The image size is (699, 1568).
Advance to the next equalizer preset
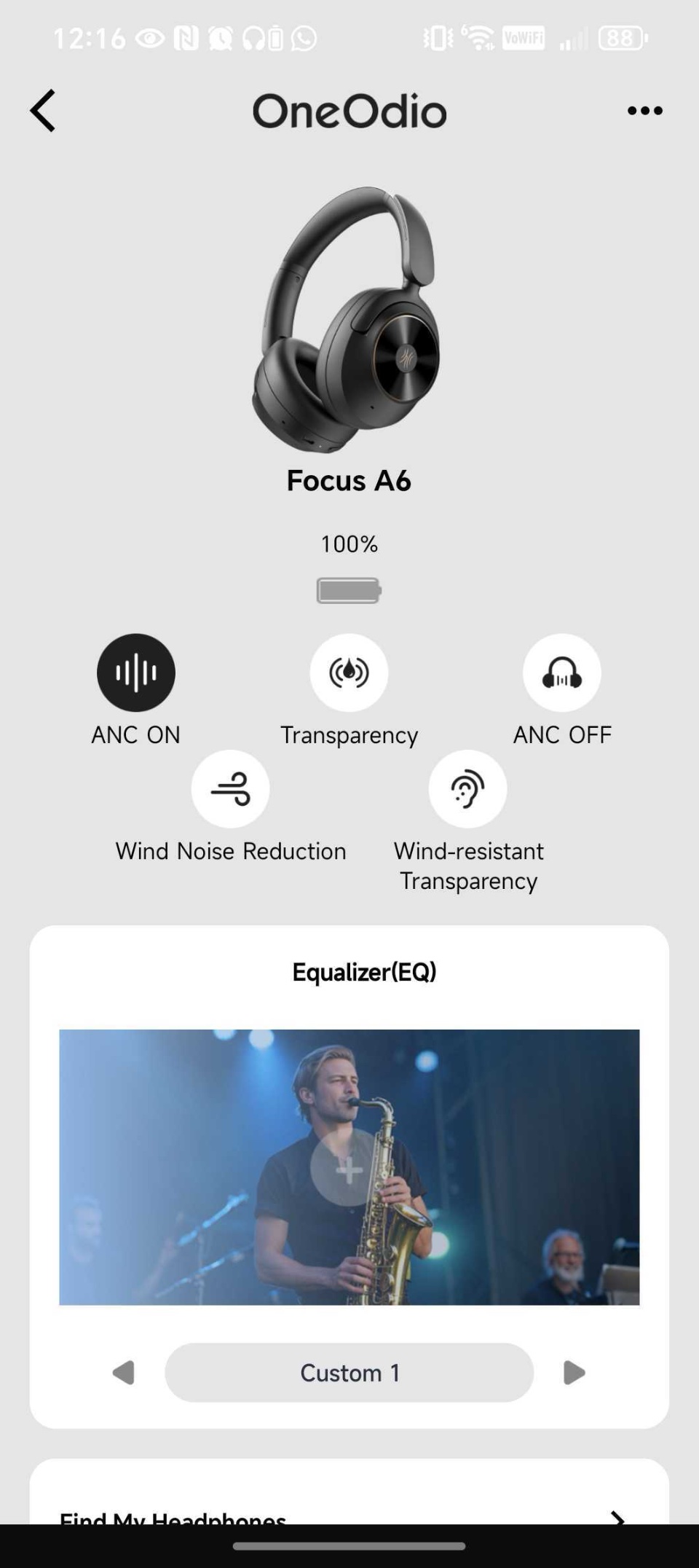(x=574, y=1373)
